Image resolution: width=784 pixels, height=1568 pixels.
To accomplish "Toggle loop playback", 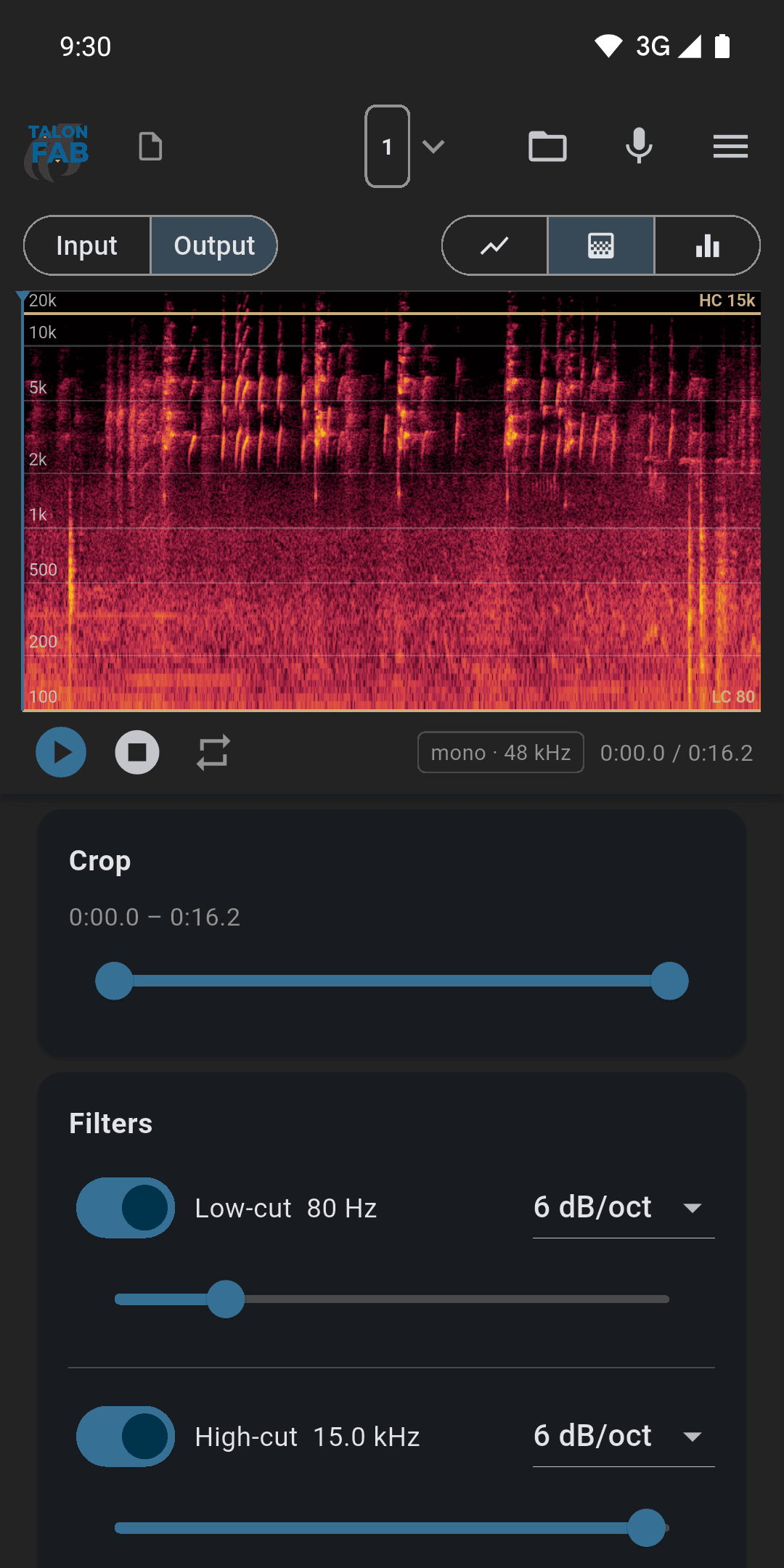I will click(x=213, y=752).
